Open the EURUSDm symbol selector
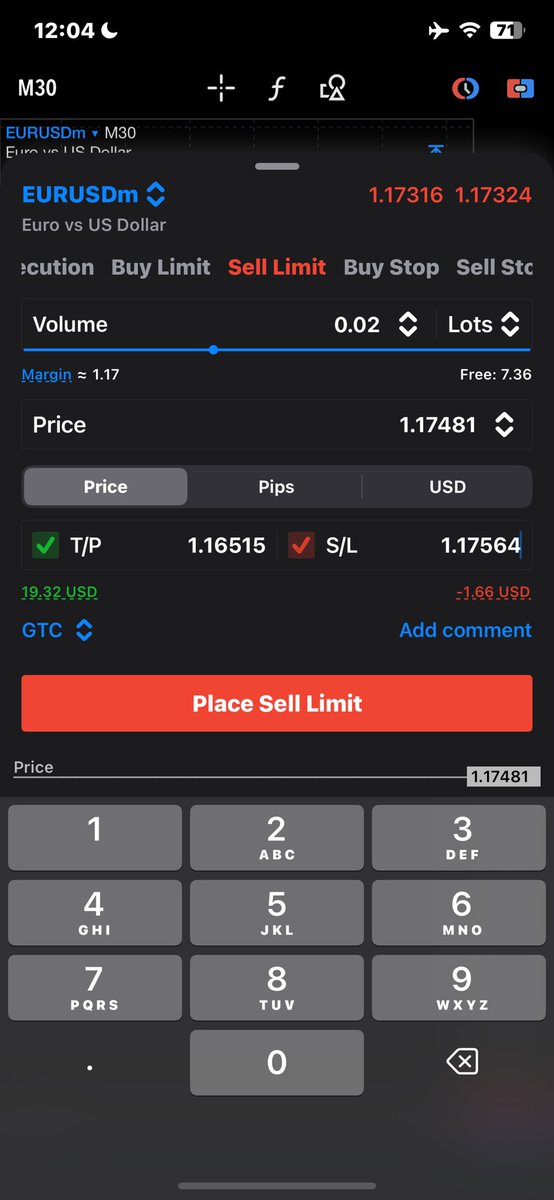The height and width of the screenshot is (1200, 554). point(94,194)
